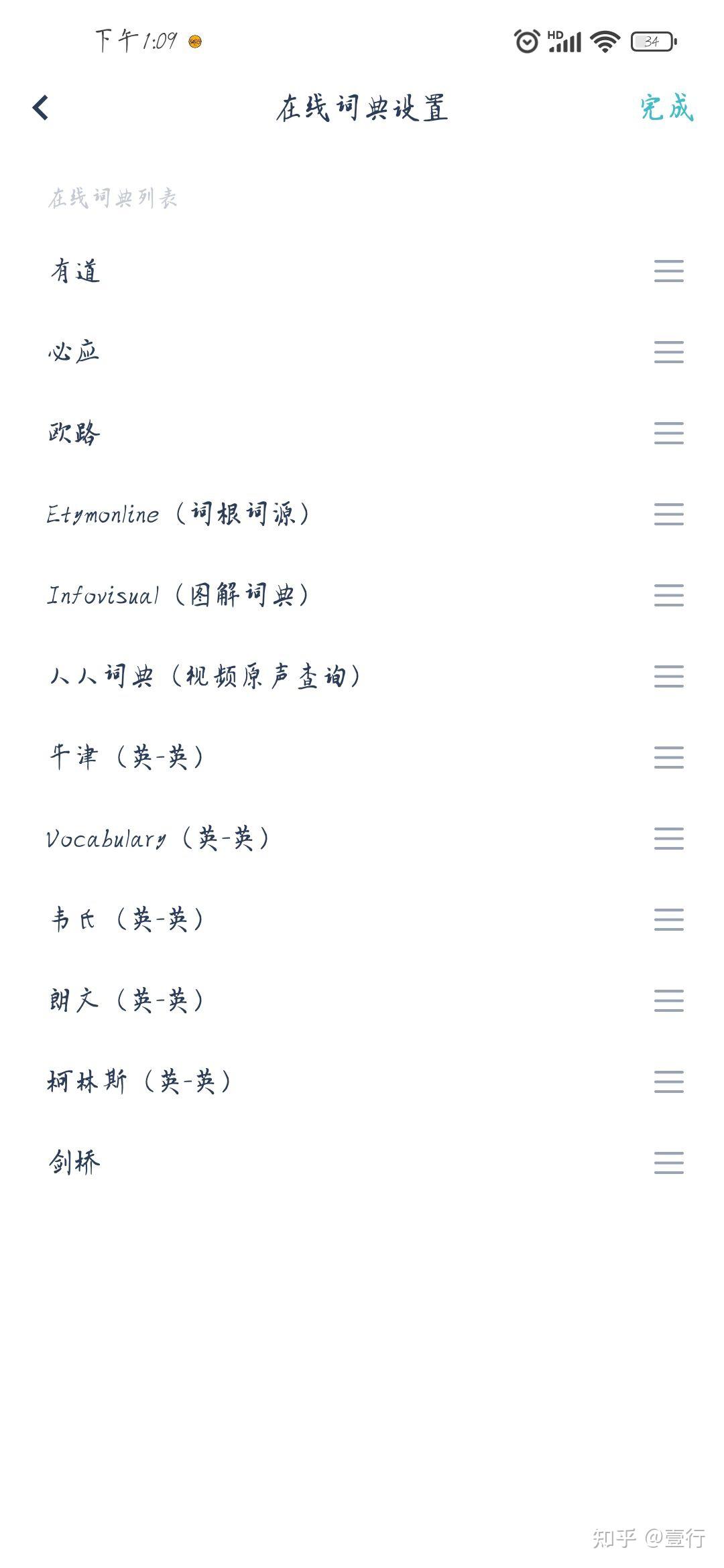Tap 完成 to finish settings
Image resolution: width=724 pixels, height=1568 pixels.
666,107
